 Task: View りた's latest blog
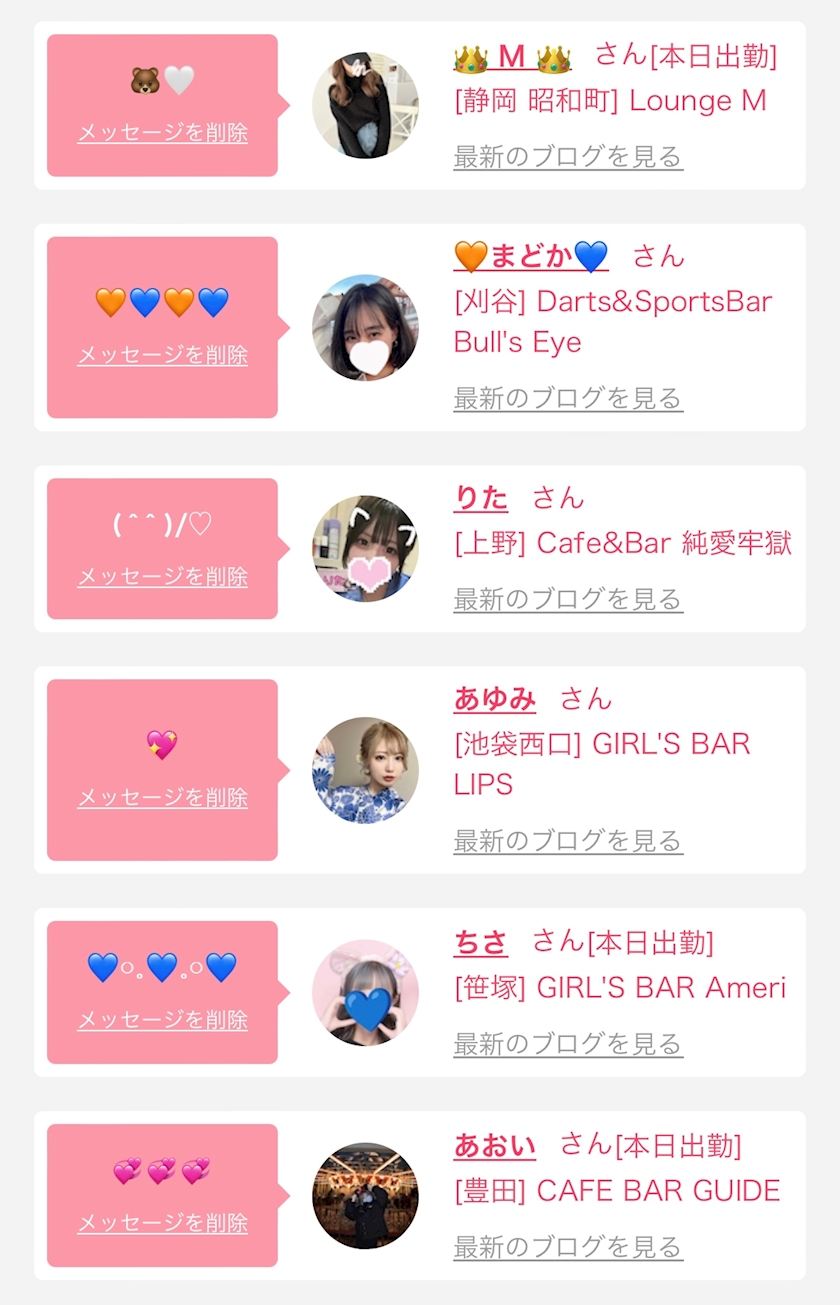tap(568, 599)
